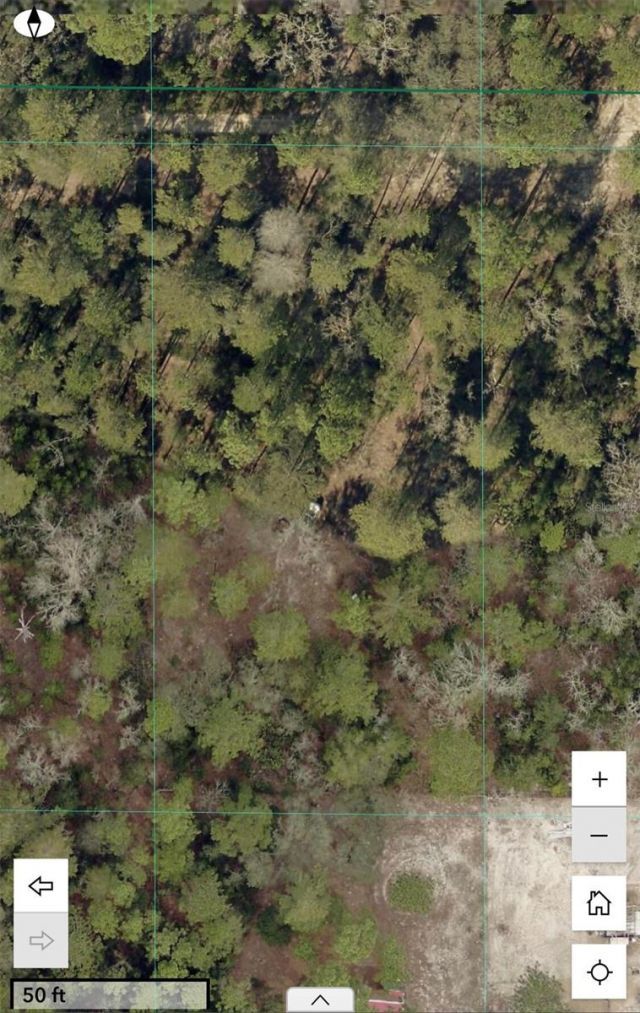Return to the default home extent
This screenshot has width=640, height=1013.
click(599, 902)
